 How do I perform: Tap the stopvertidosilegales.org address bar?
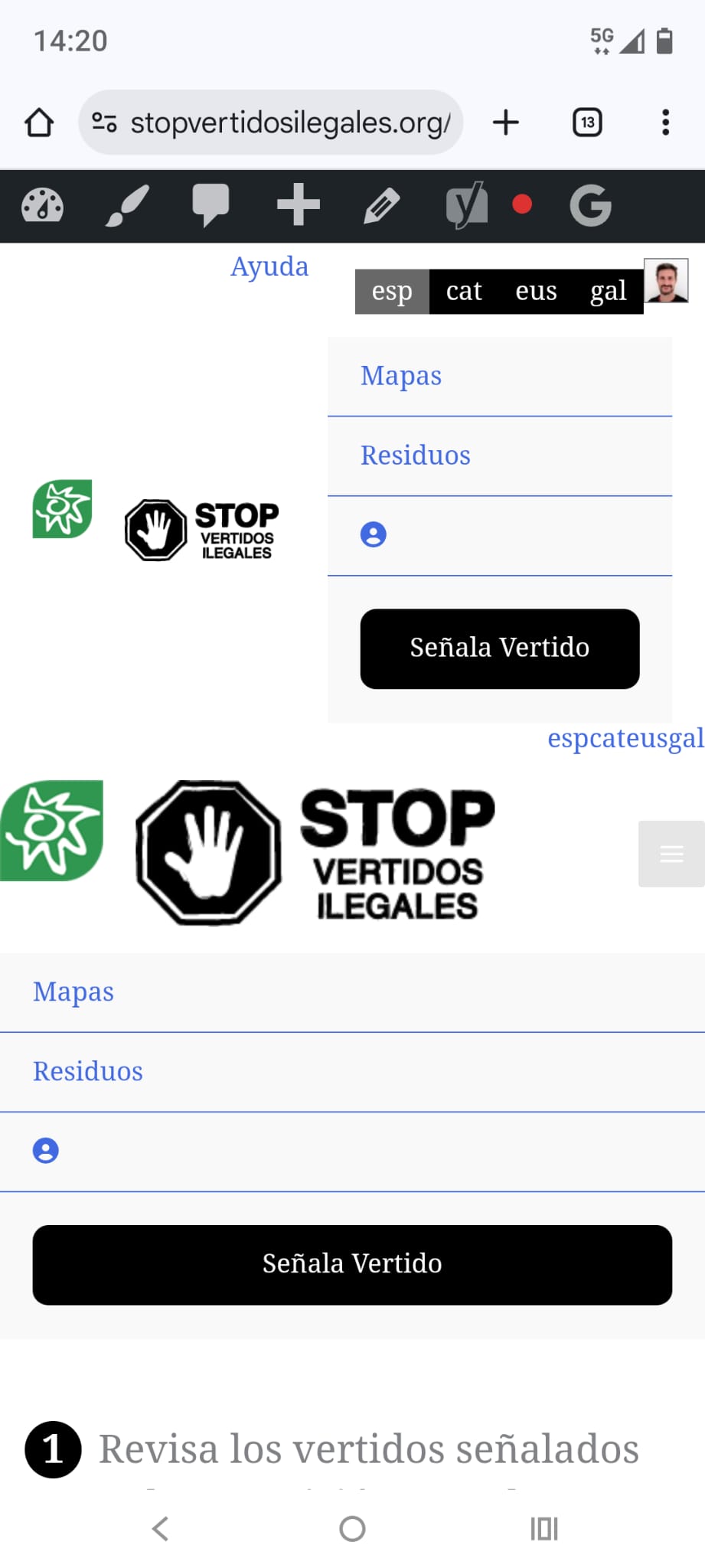click(271, 122)
